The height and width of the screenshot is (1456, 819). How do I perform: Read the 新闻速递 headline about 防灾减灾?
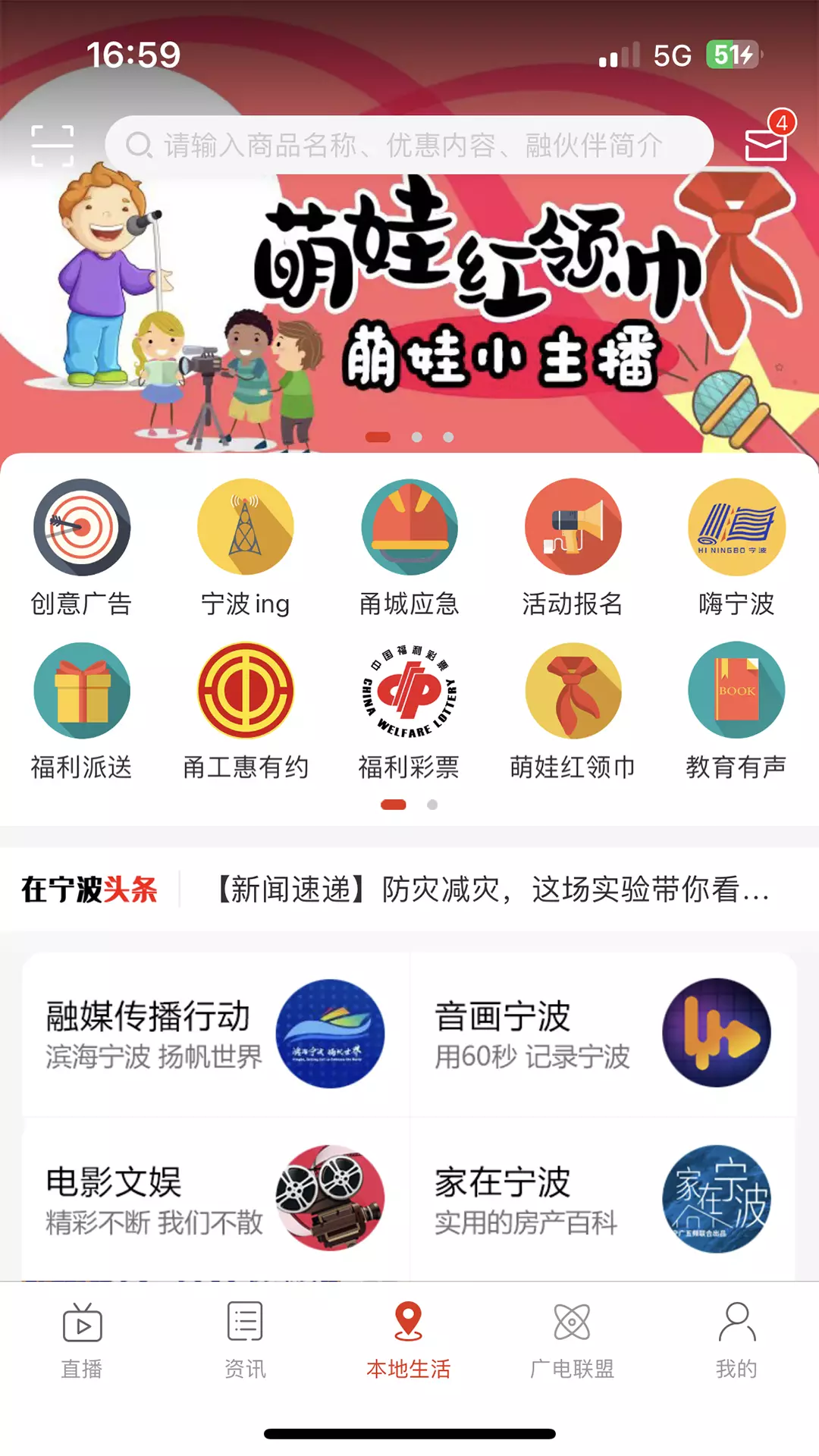pos(493,890)
